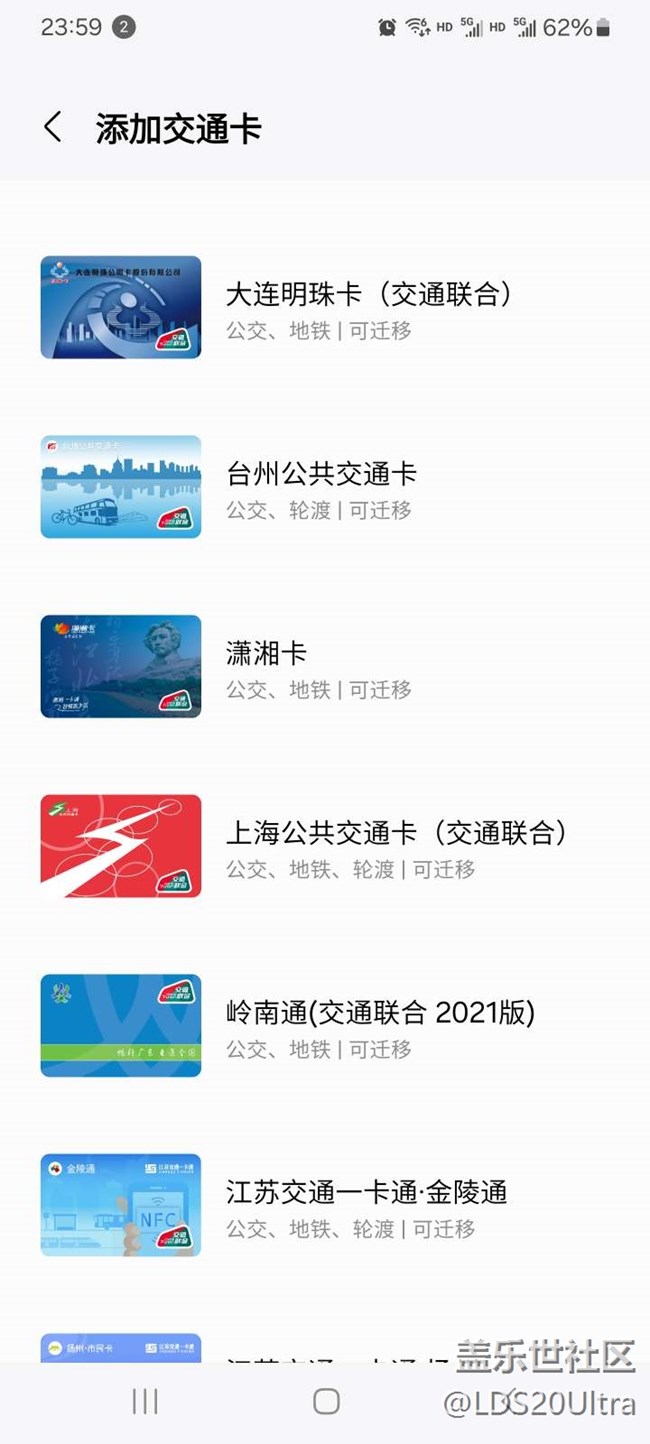This screenshot has width=650, height=1444.
Task: Open 台州公共交通卡 option
Action: tap(320, 487)
